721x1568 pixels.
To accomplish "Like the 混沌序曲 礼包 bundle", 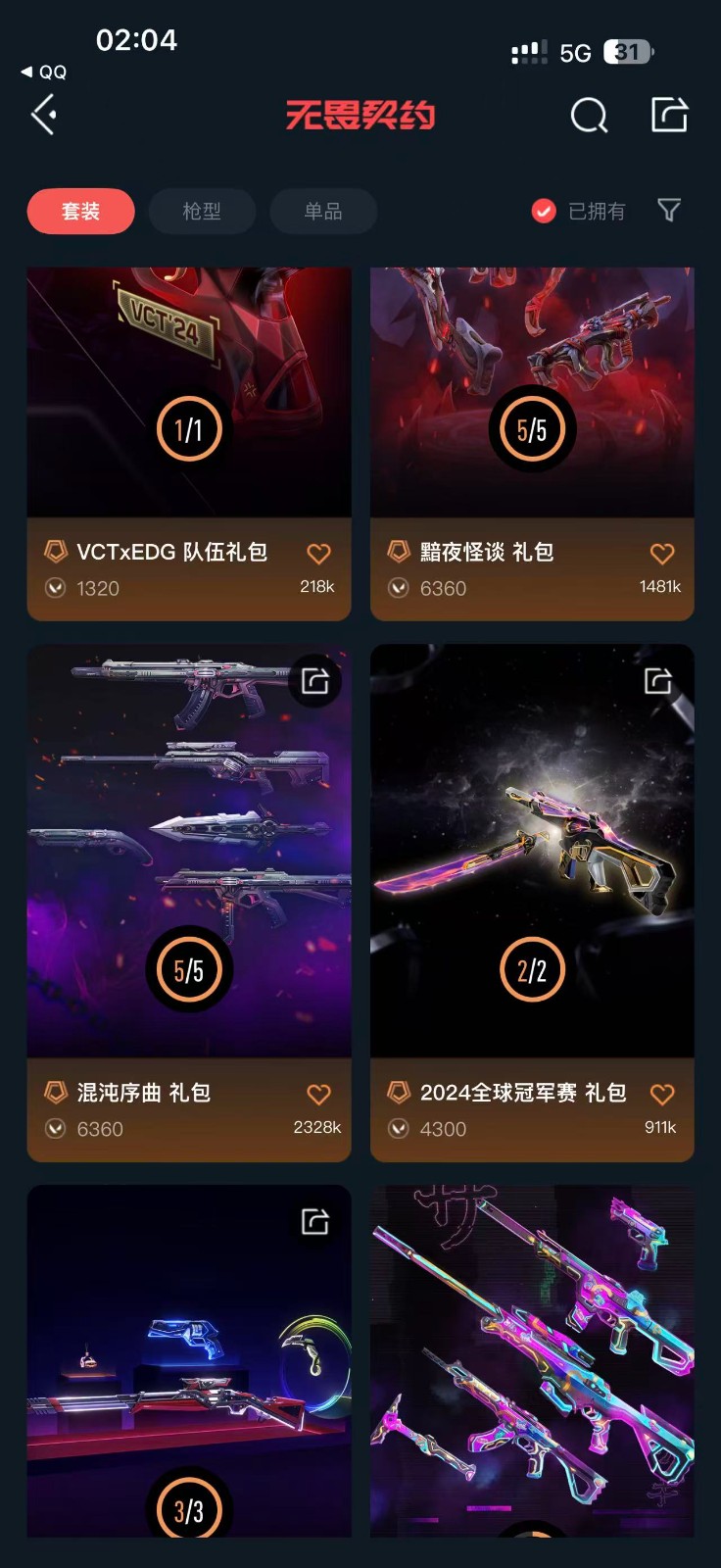I will 318,1095.
